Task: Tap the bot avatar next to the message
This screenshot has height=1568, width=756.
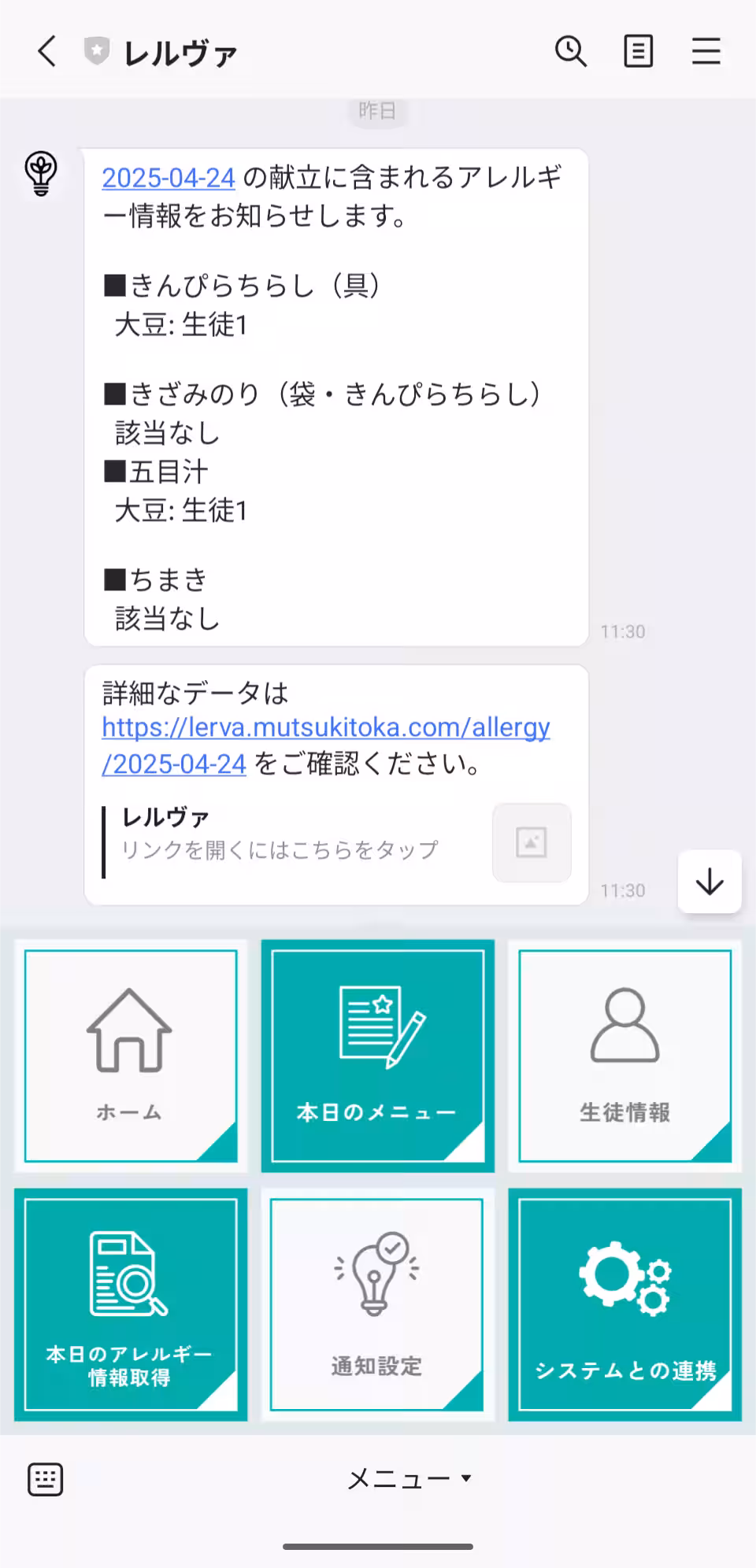Action: point(41,172)
